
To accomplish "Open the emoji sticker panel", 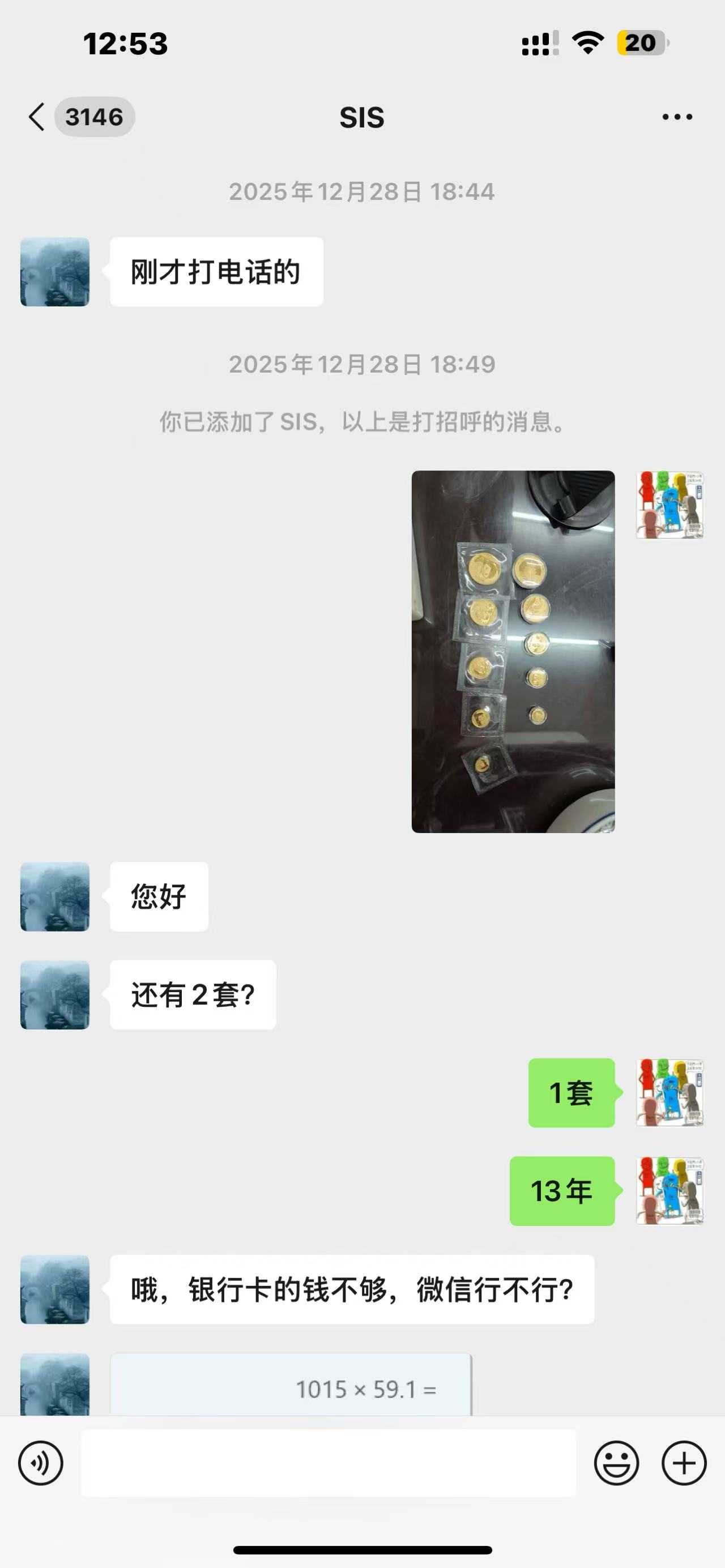I will pos(616,1463).
